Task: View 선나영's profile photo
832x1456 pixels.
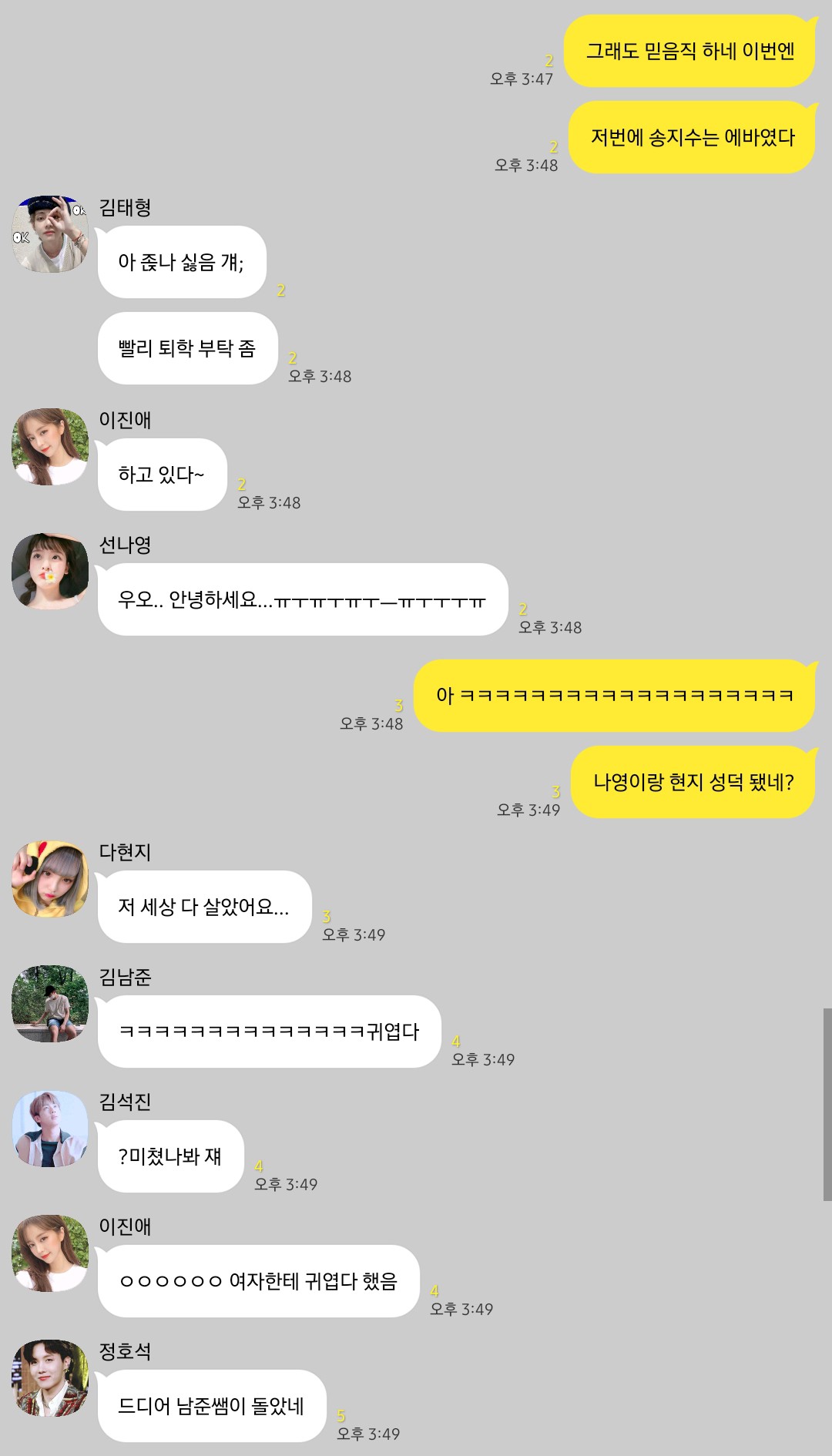Action: click(x=50, y=572)
